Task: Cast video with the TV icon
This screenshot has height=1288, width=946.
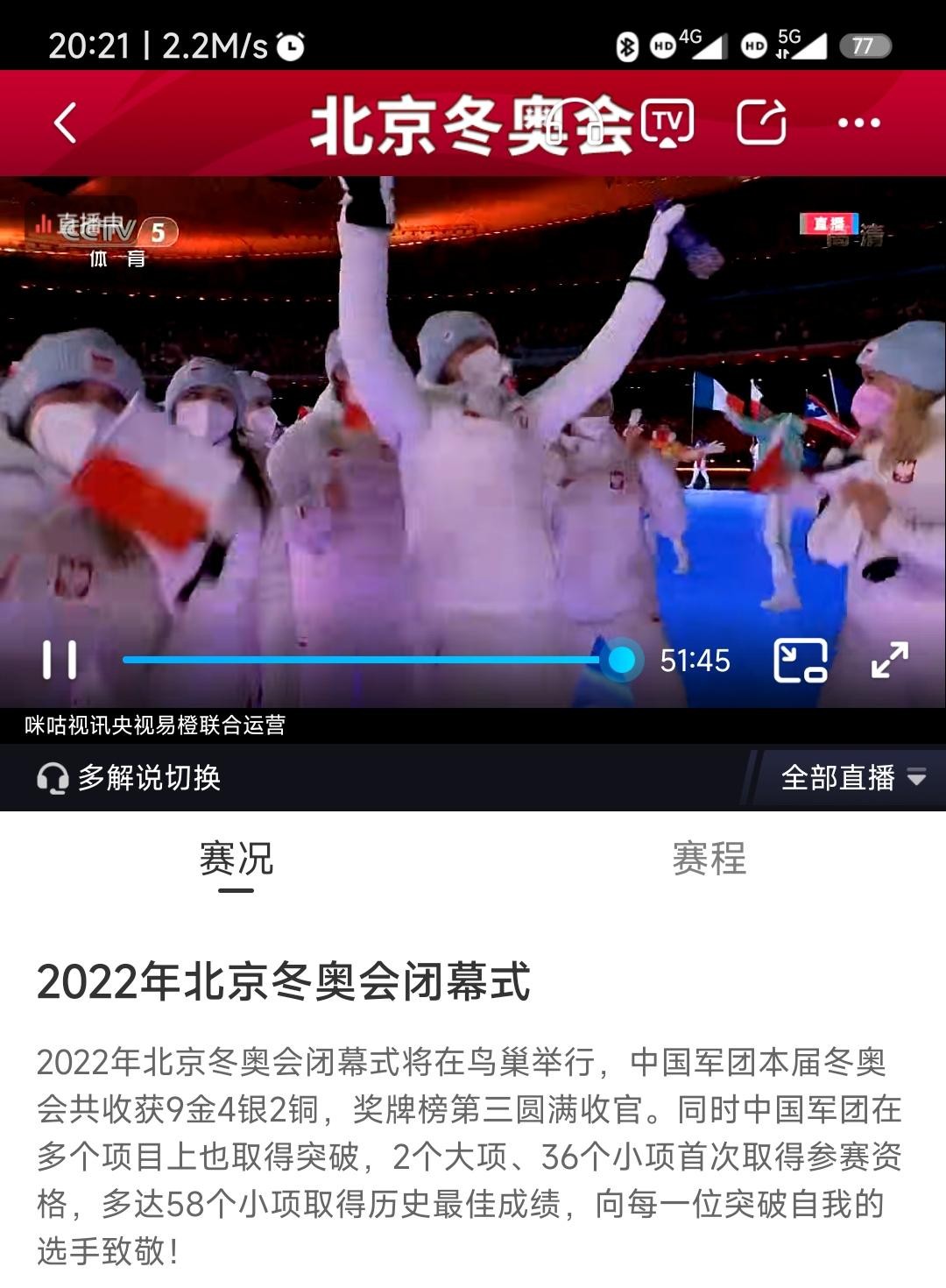Action: click(667, 123)
